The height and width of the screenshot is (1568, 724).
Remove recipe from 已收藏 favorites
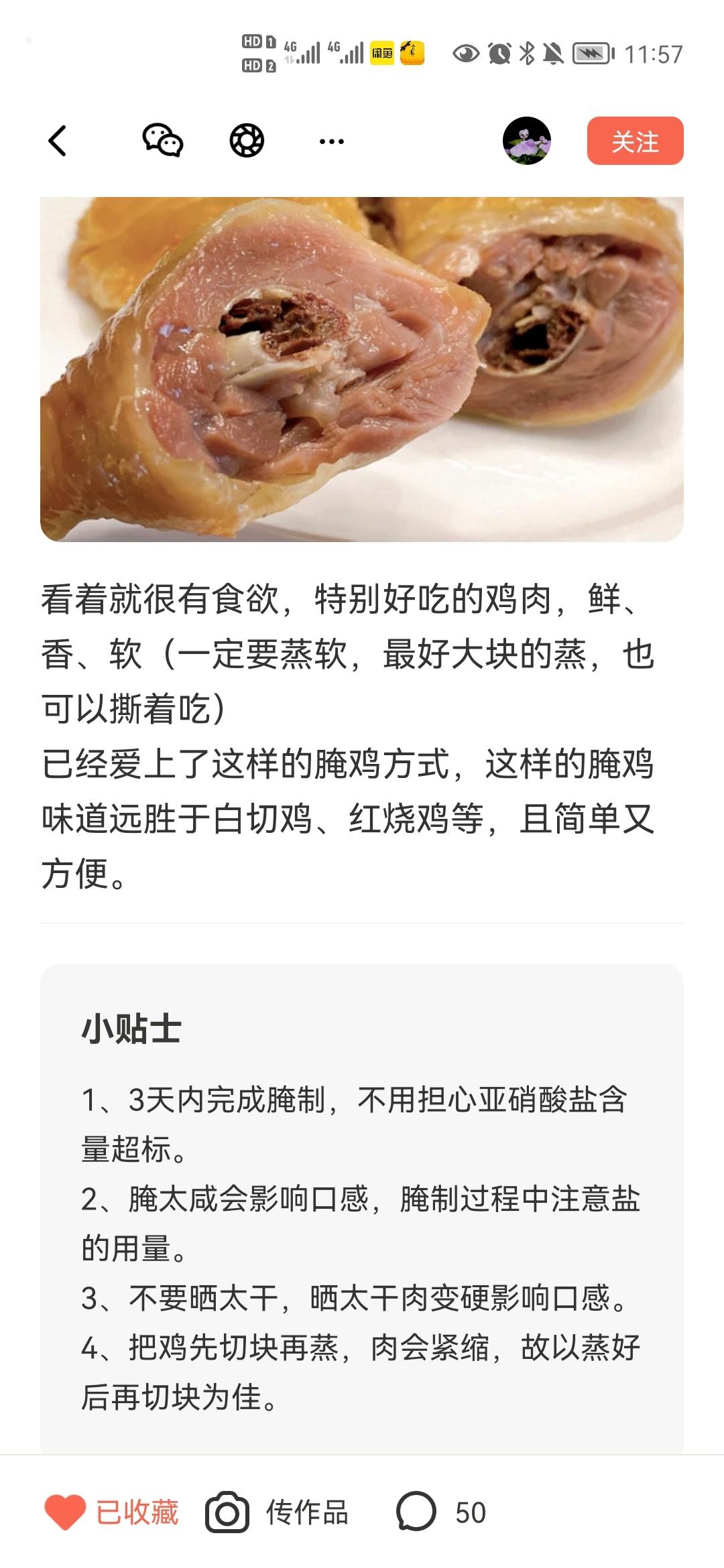click(113, 1512)
